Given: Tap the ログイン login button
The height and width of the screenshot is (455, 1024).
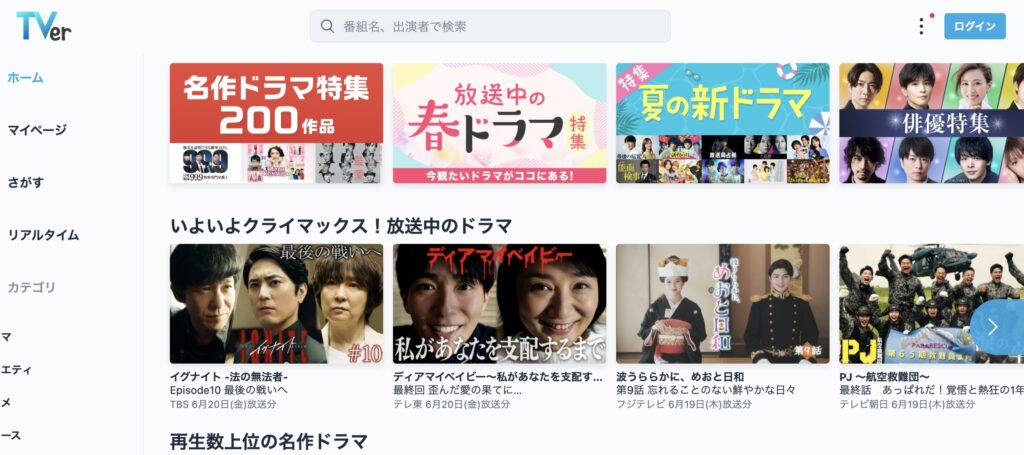Looking at the screenshot, I should coord(974,26).
